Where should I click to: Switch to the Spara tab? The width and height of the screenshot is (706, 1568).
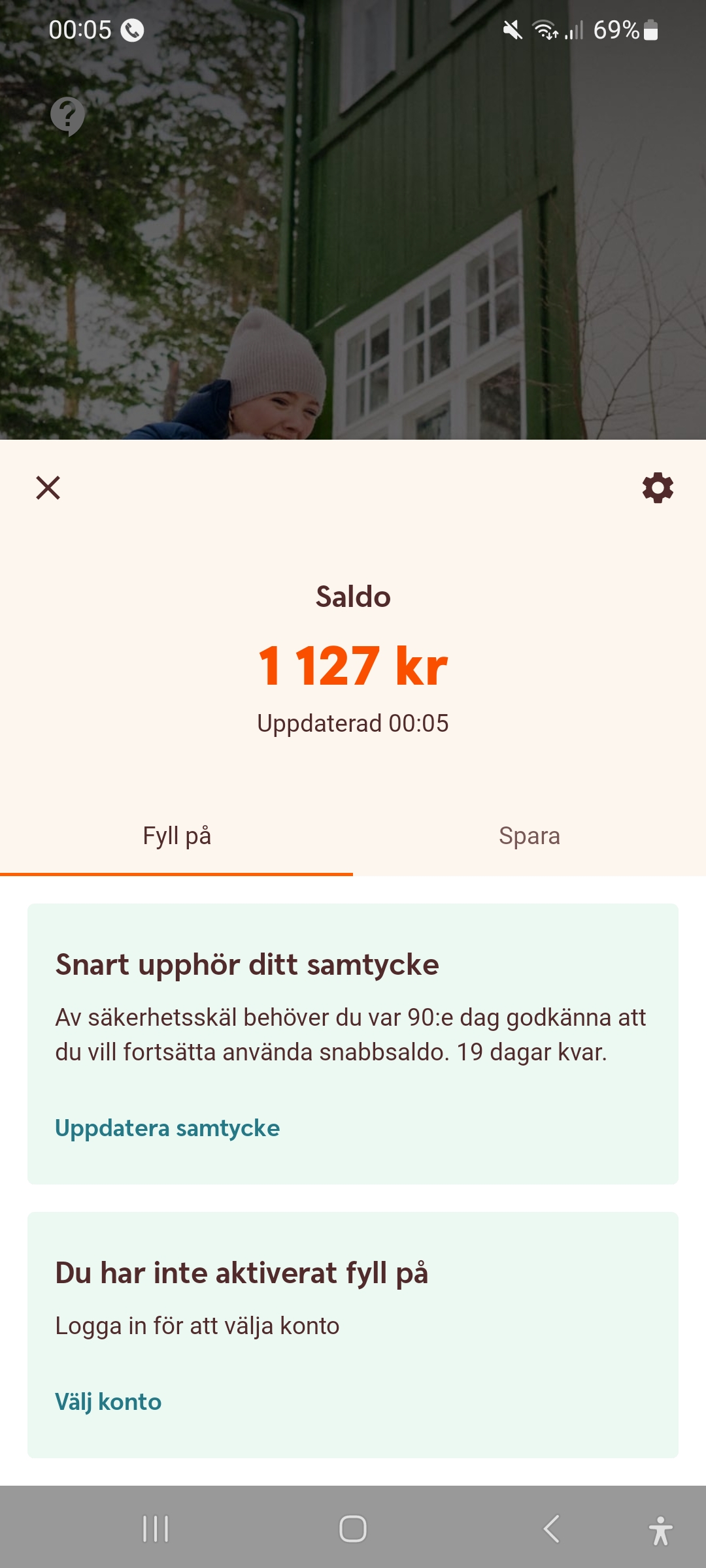click(529, 836)
